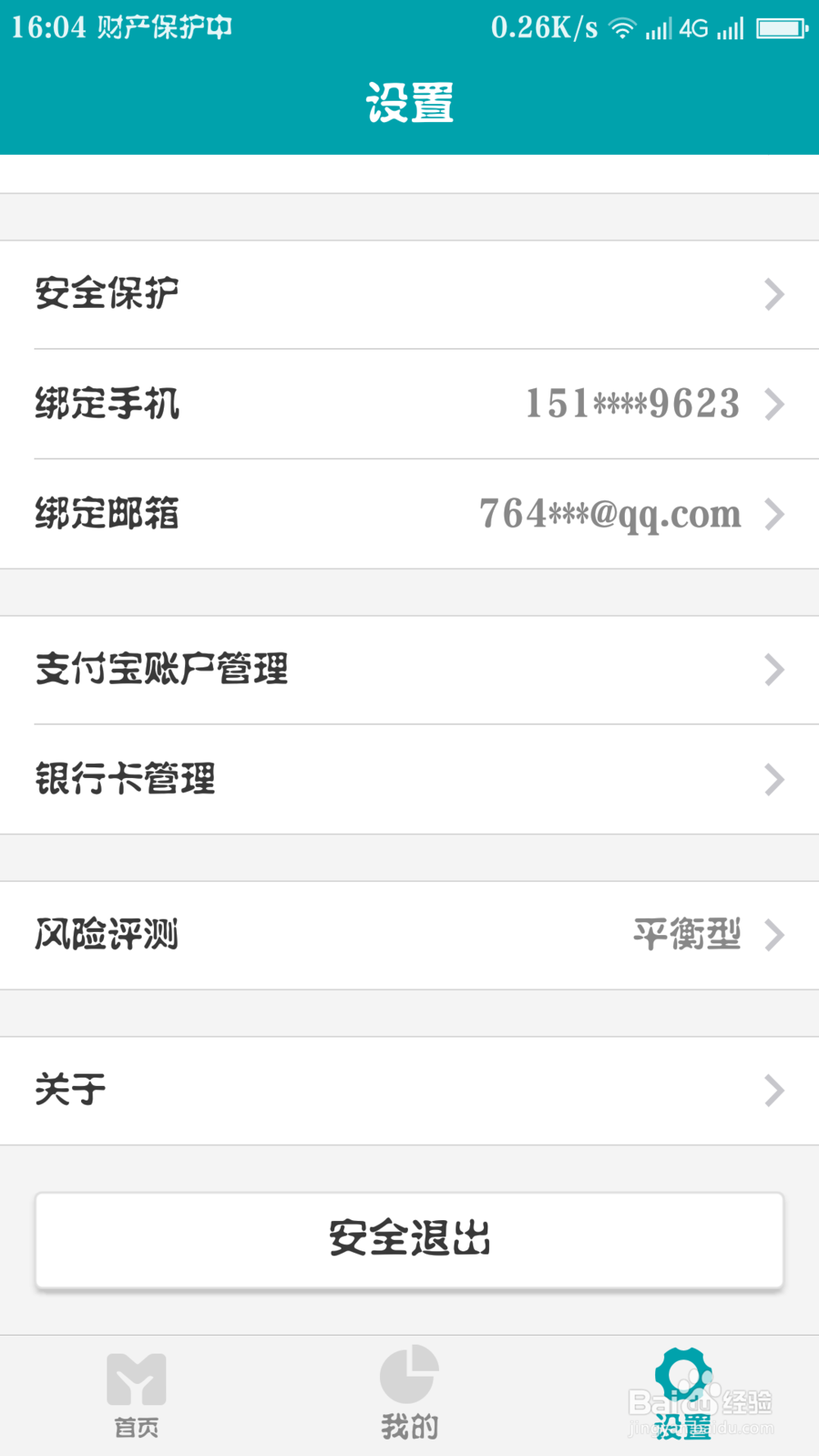
Task: Switch to the 我的 tab
Action: (x=409, y=1392)
